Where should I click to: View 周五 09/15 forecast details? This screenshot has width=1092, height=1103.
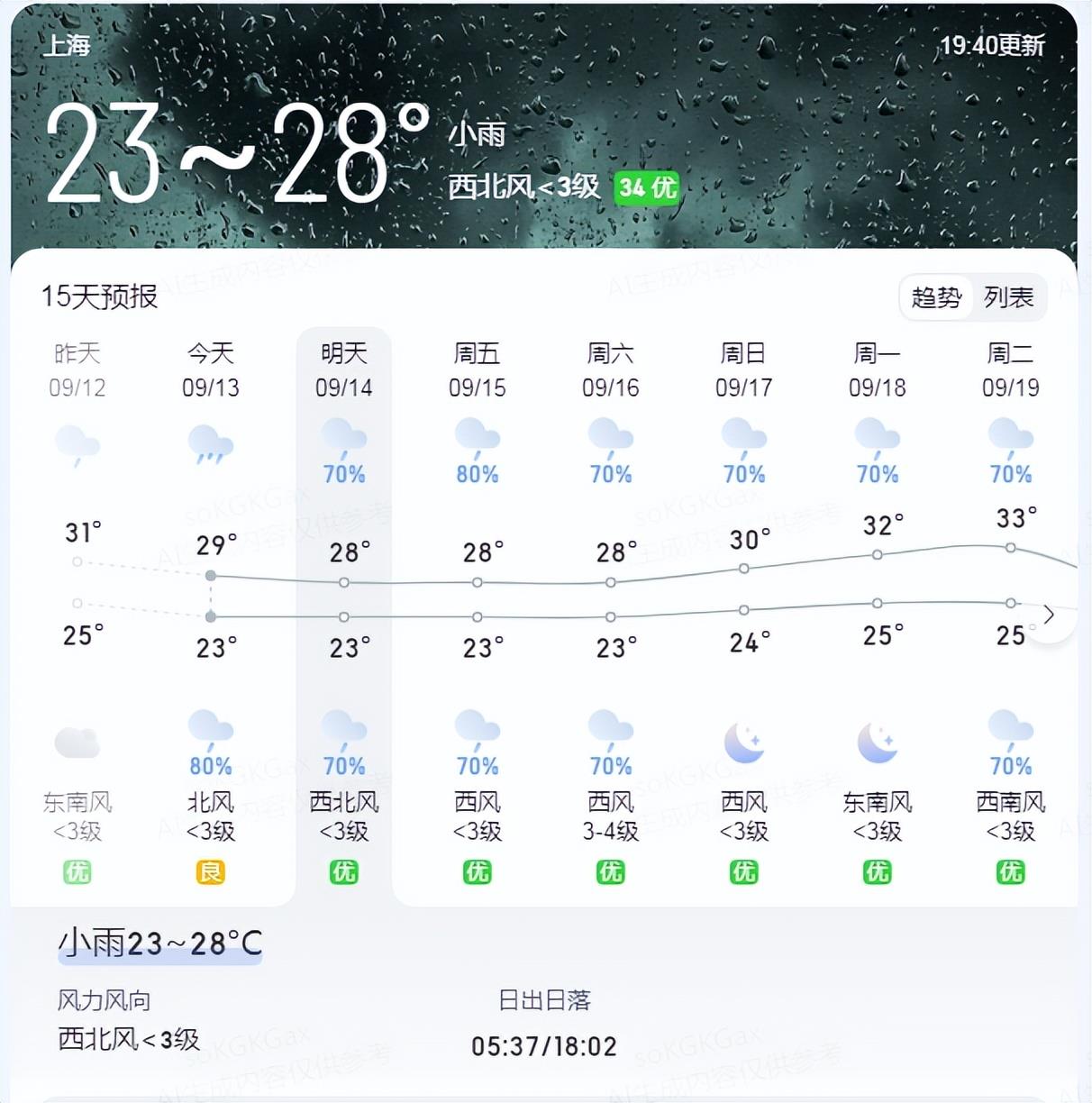click(x=478, y=369)
